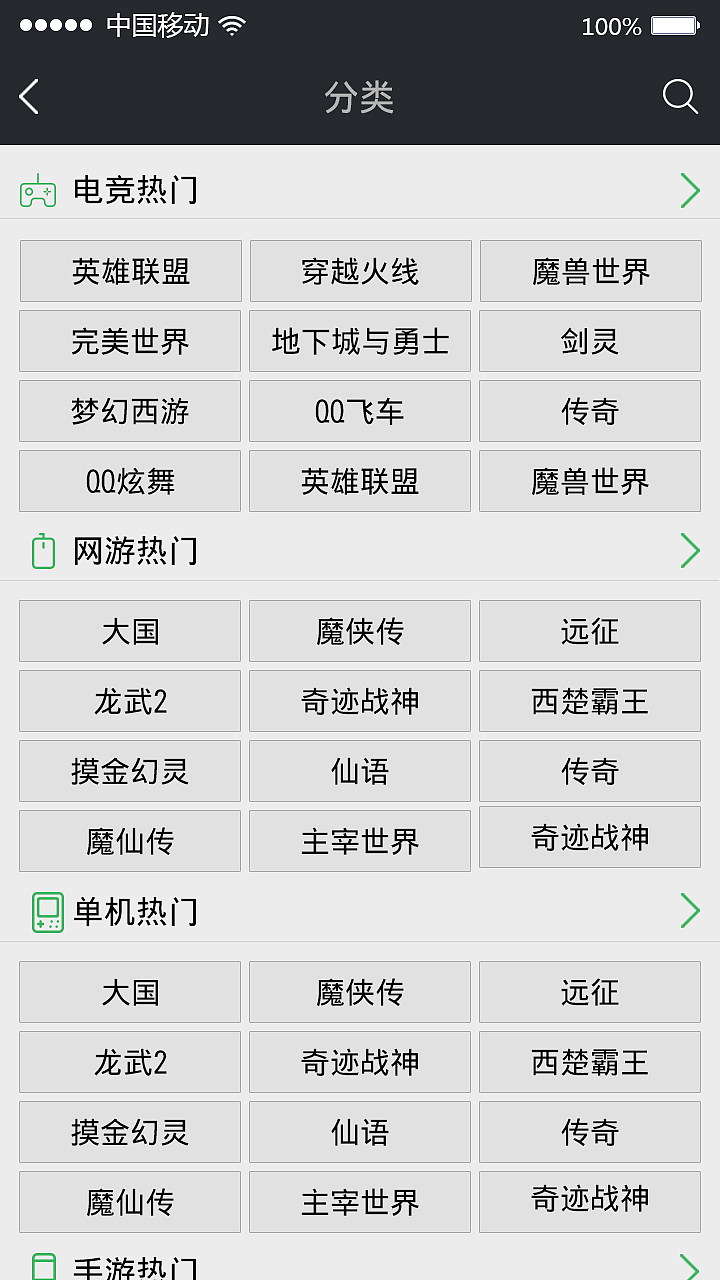Open the 分类 title in the header
The width and height of the screenshot is (720, 1280).
pos(360,97)
